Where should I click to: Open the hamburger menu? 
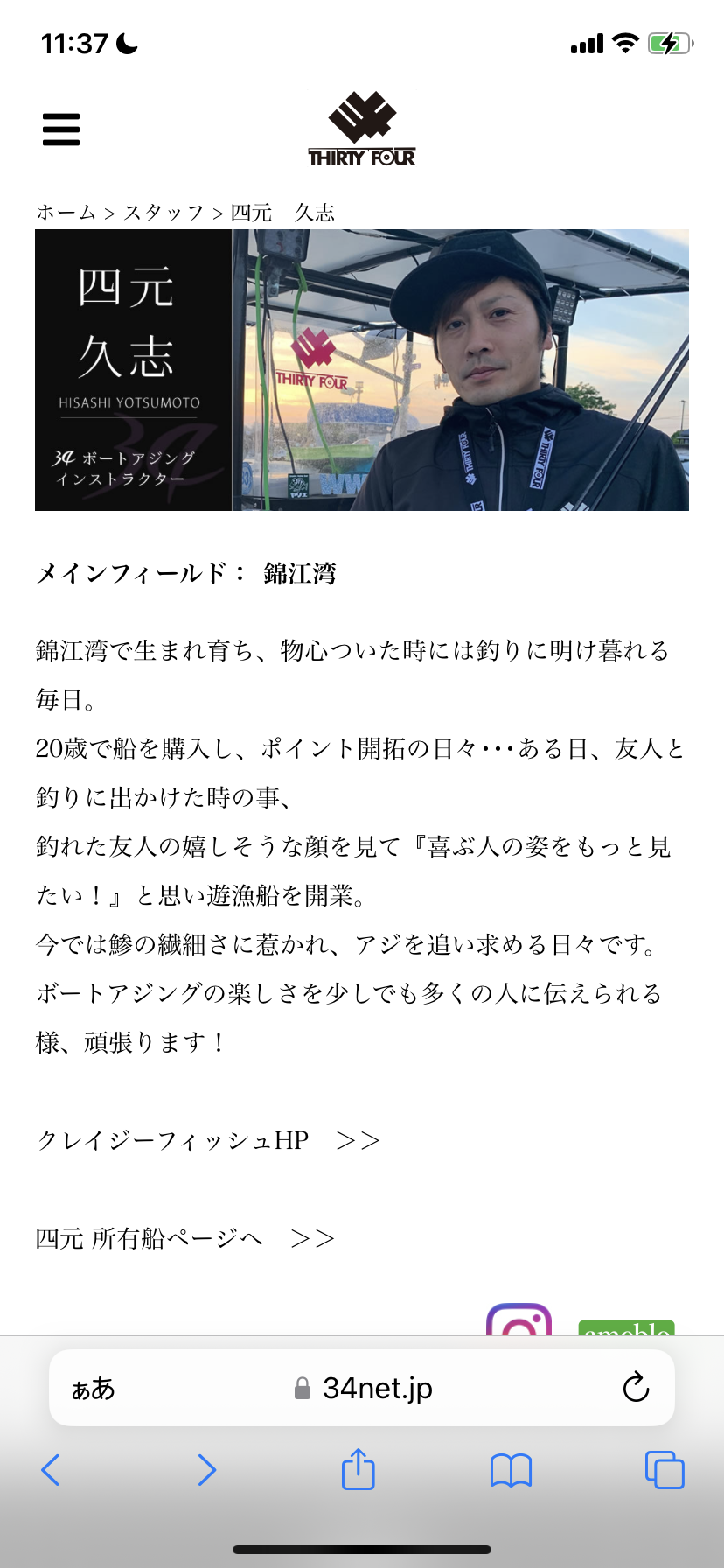tap(61, 129)
